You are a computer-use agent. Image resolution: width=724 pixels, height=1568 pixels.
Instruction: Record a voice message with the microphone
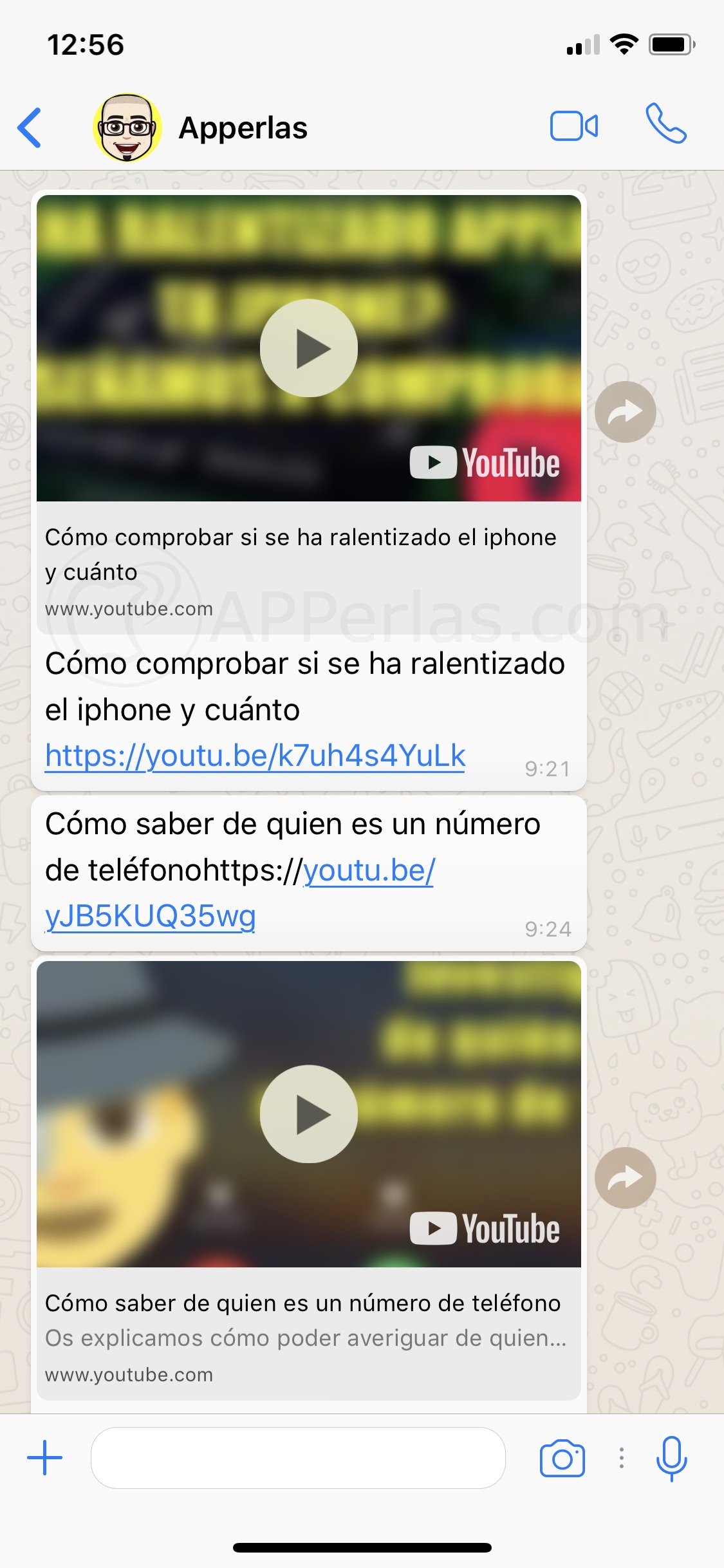tap(672, 1458)
